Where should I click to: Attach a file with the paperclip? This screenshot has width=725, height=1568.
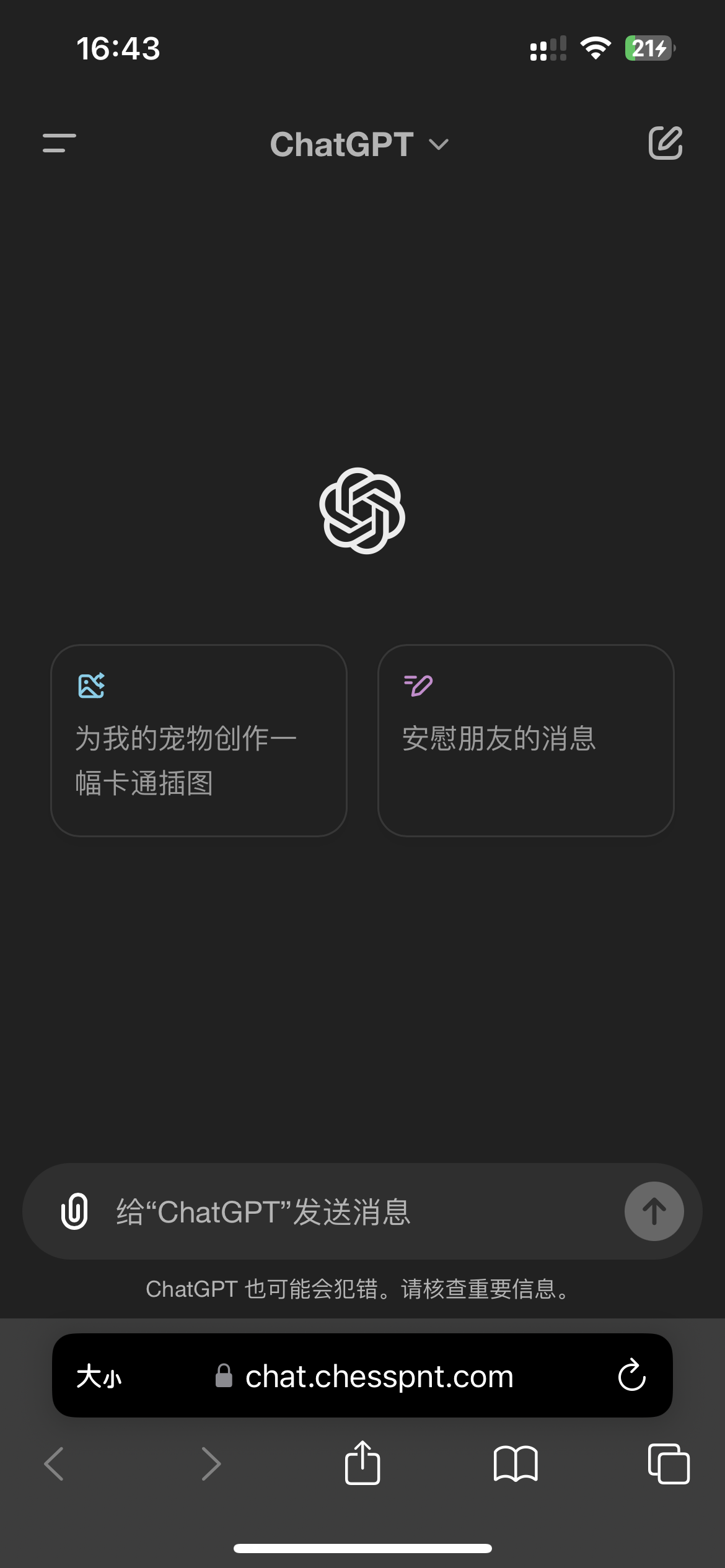coord(74,1211)
